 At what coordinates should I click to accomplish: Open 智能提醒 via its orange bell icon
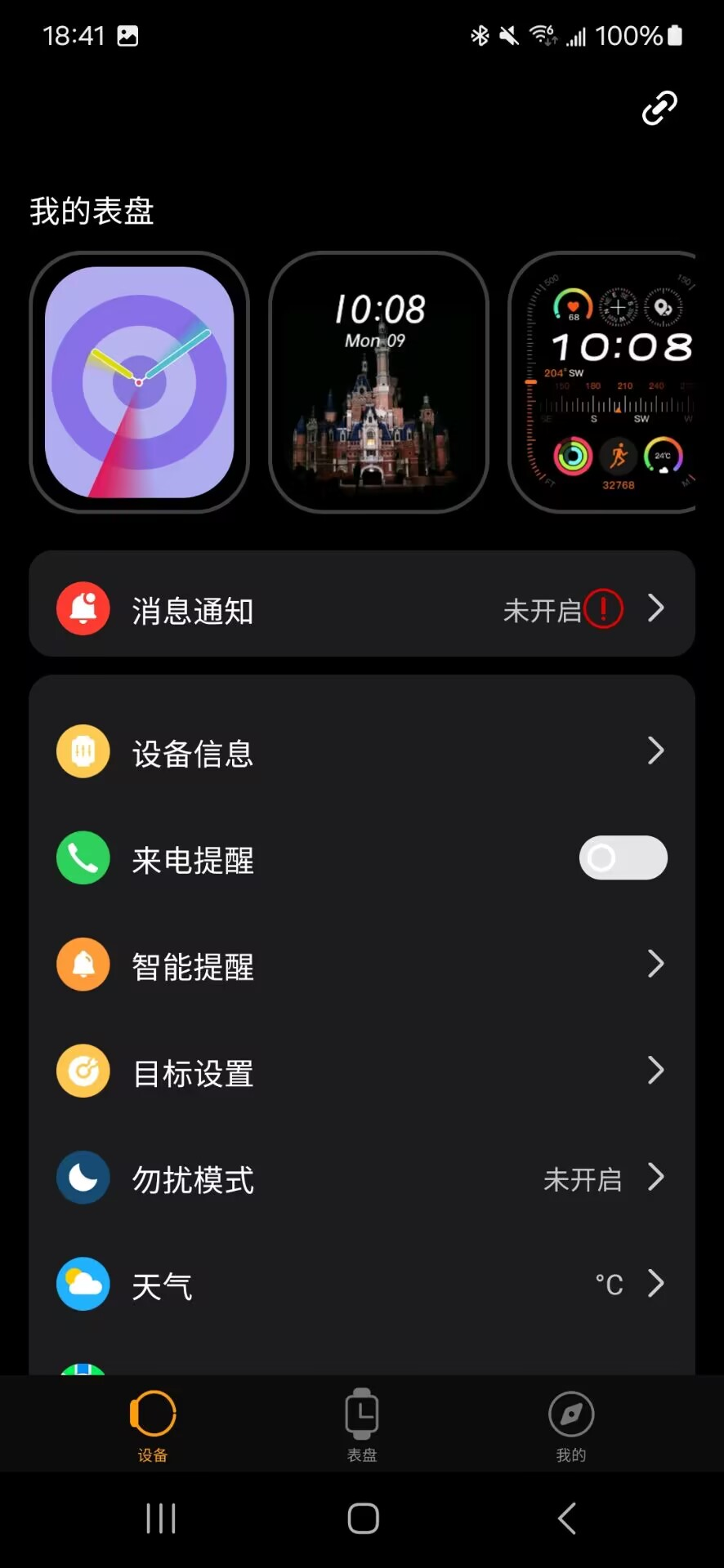tap(83, 964)
